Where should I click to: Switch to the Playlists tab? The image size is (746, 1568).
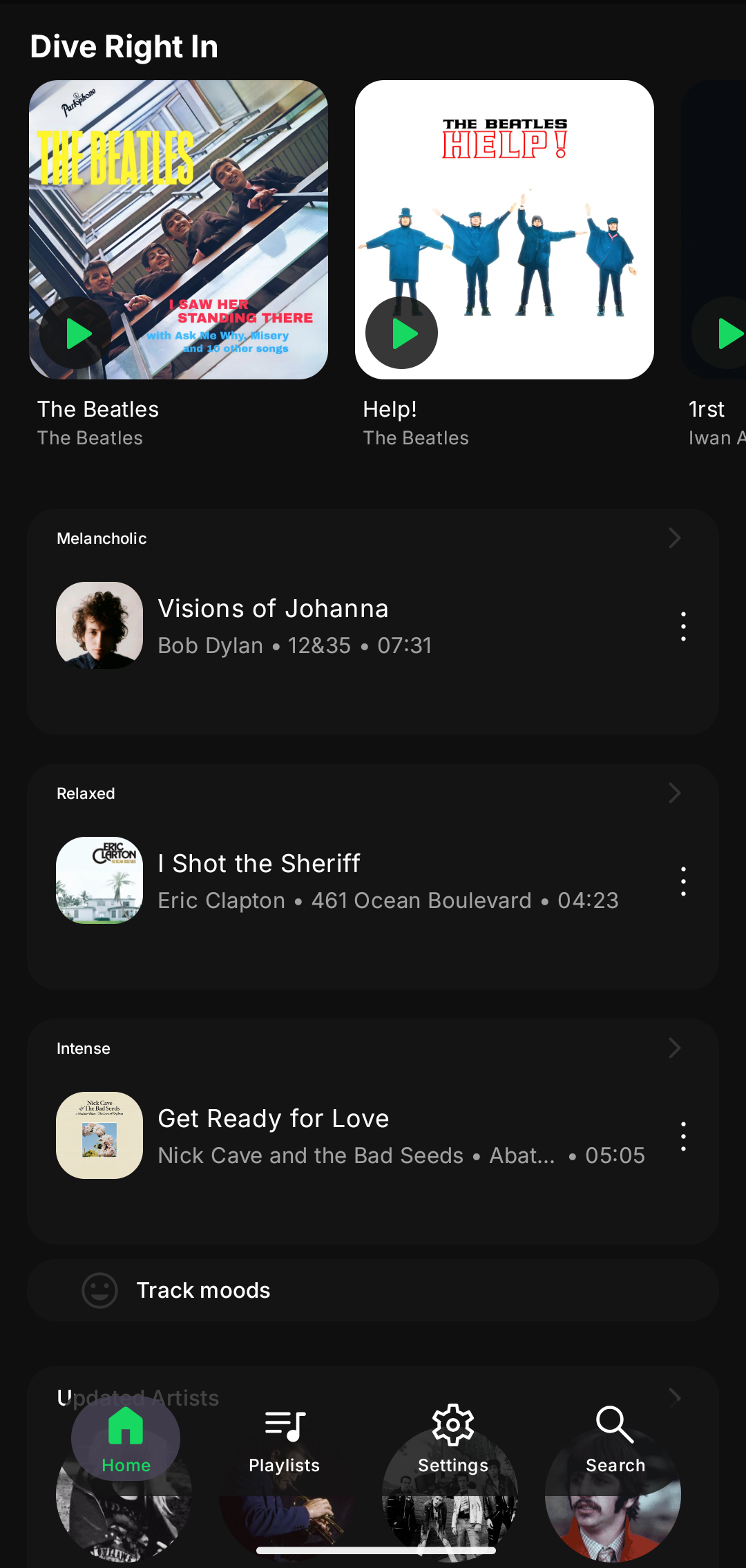(284, 1439)
